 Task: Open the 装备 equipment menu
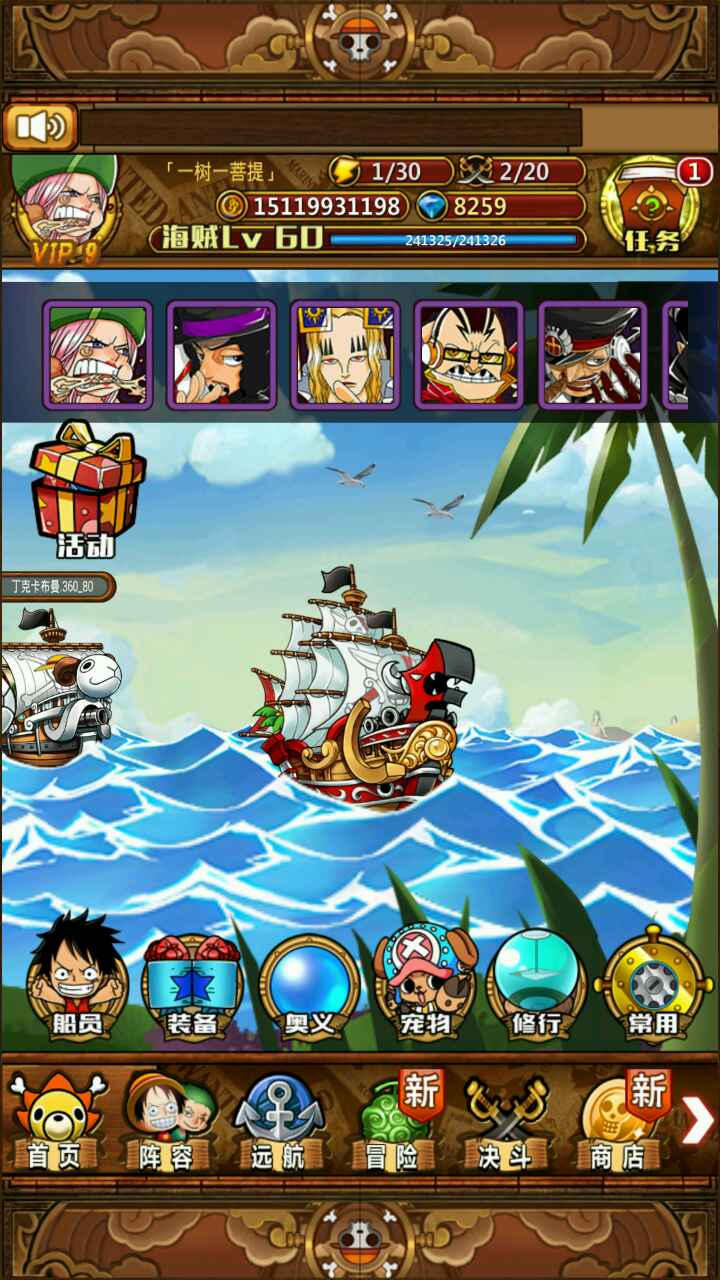coord(192,985)
